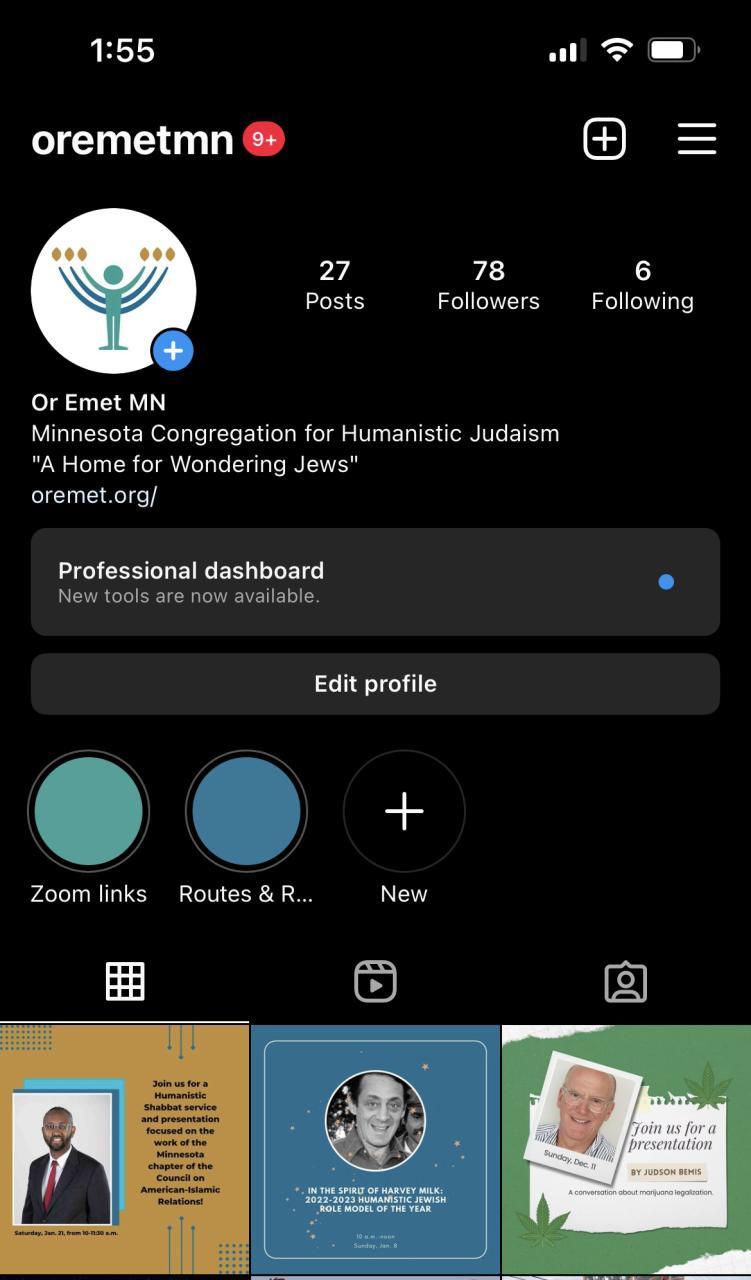The image size is (751, 1280).
Task: Tap the oremetmn account switcher
Action: tap(133, 140)
